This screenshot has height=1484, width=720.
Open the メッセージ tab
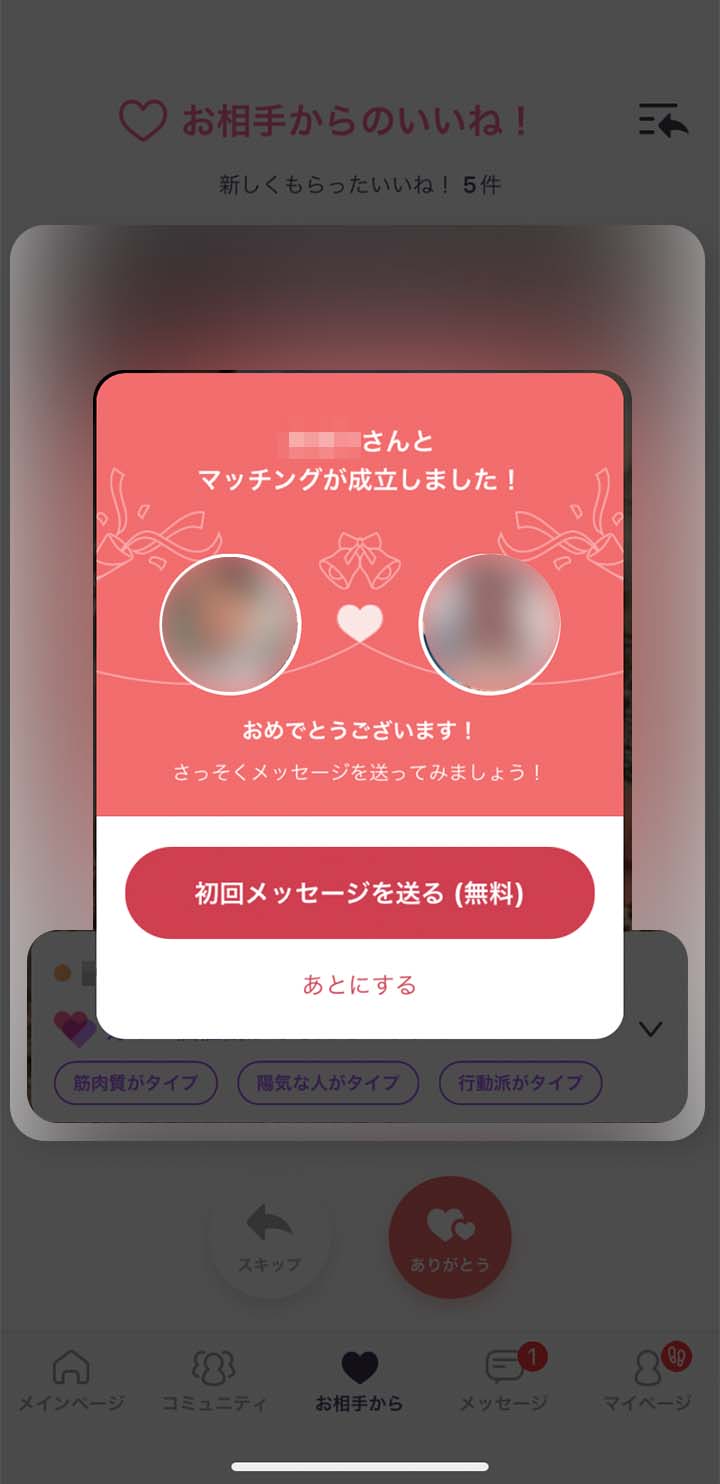pyautogui.click(x=504, y=1380)
